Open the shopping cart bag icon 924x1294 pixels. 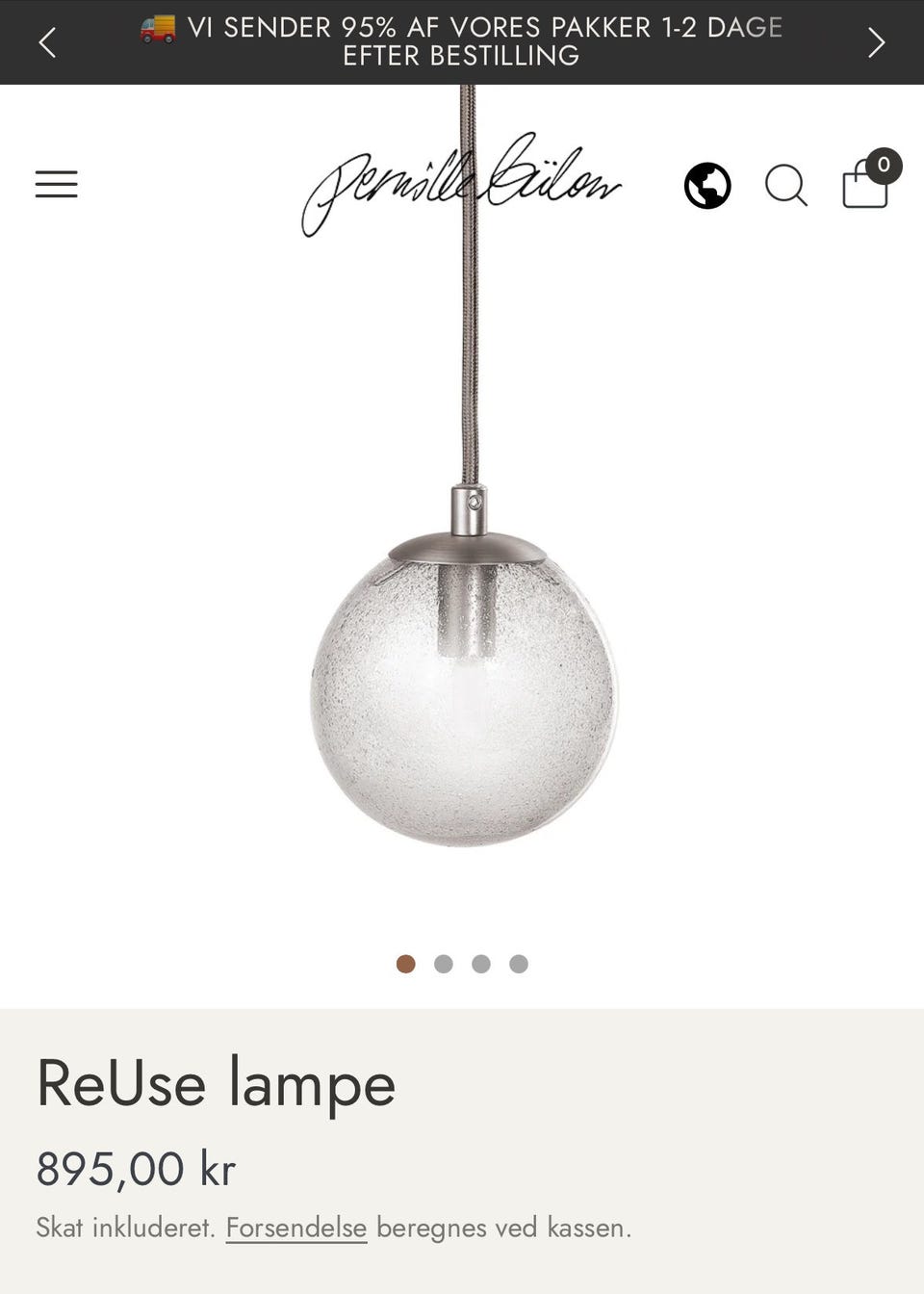(x=864, y=190)
